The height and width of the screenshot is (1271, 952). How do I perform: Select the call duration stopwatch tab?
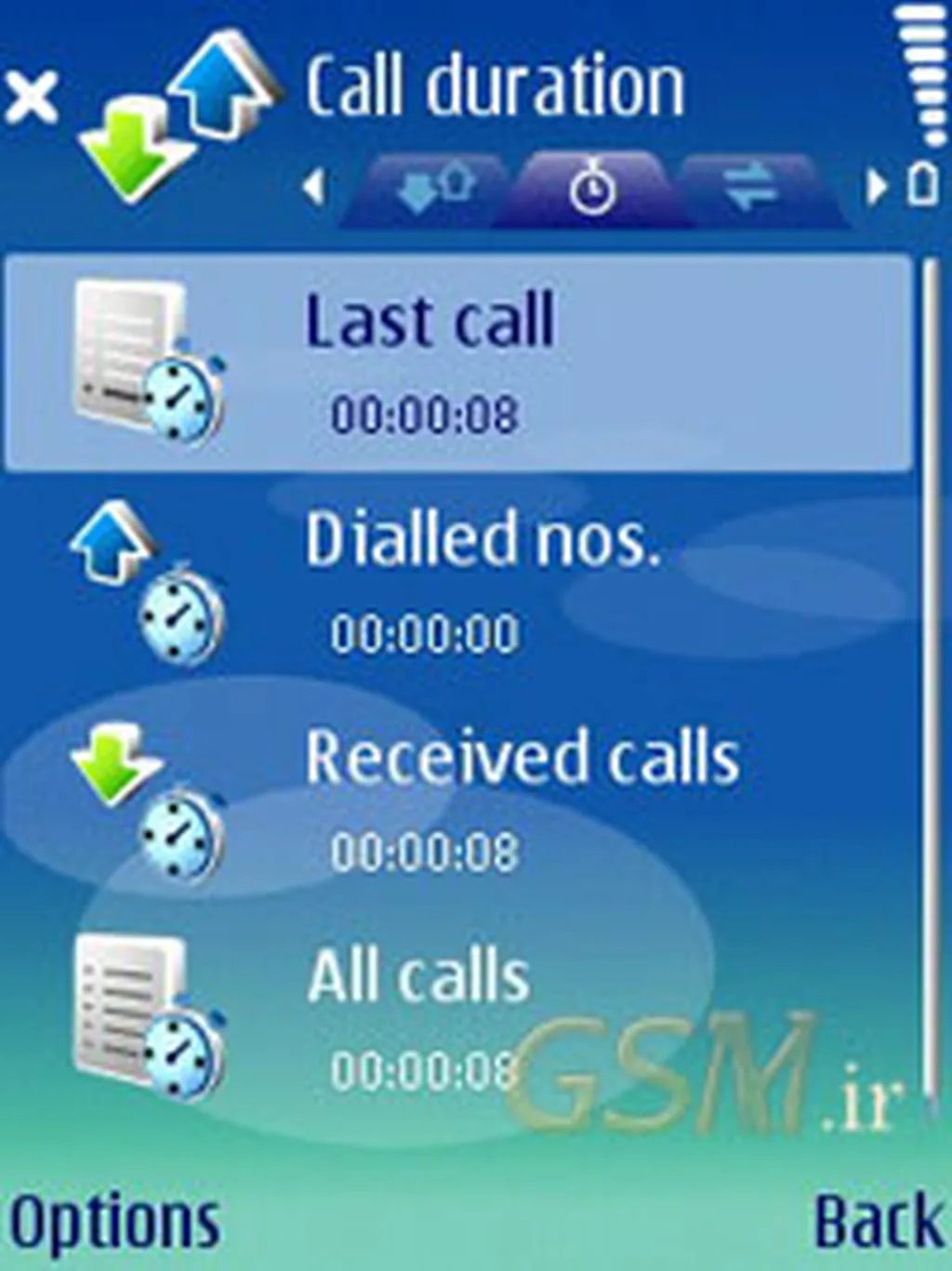click(x=592, y=189)
